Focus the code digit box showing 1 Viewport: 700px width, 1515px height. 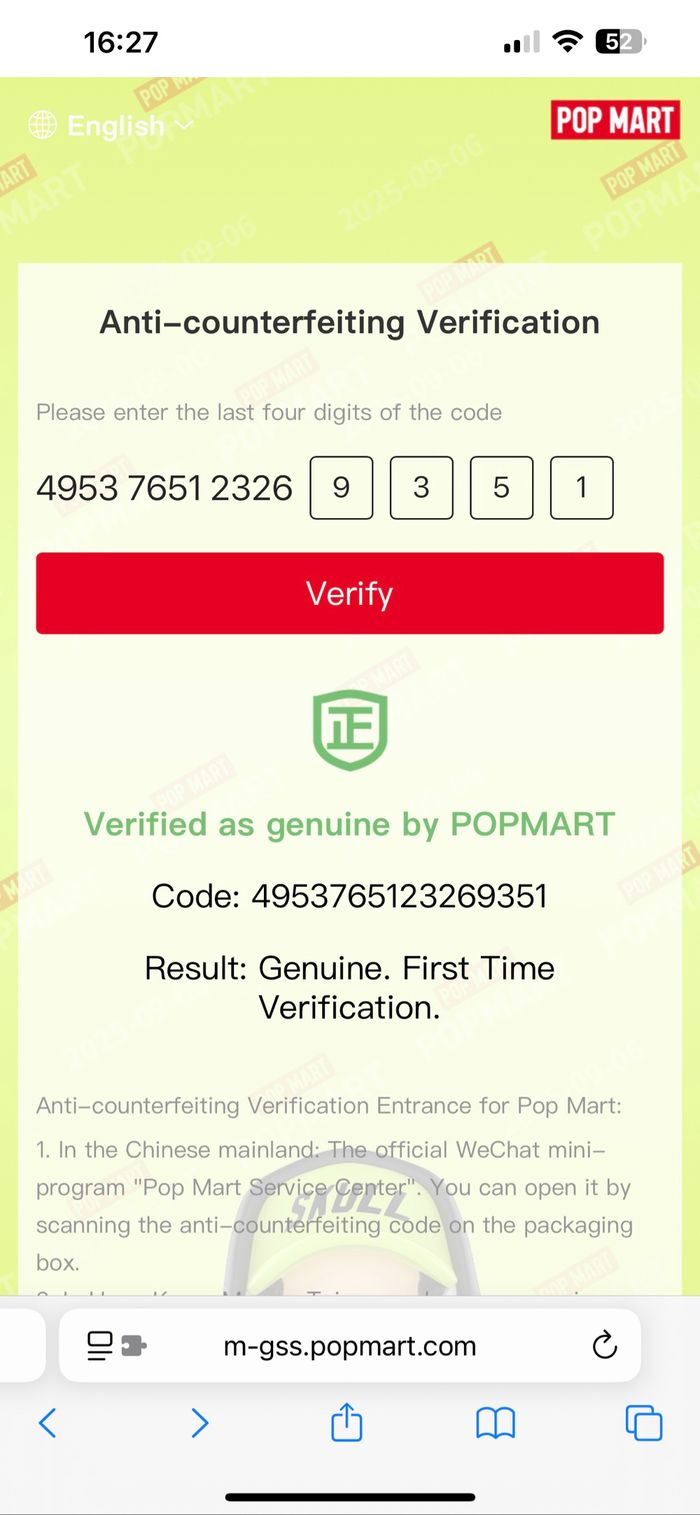(581, 487)
